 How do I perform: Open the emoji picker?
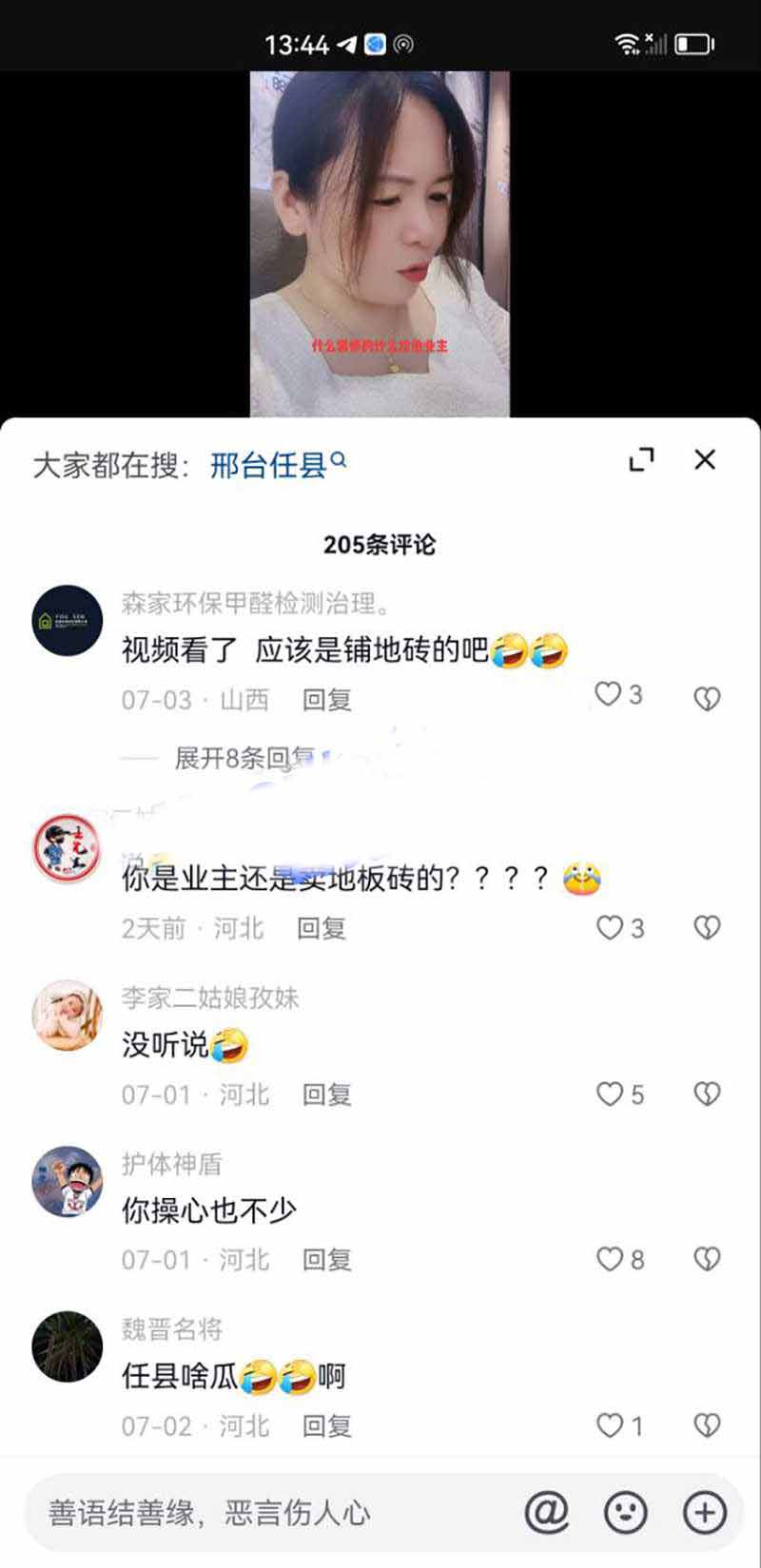[x=626, y=1512]
